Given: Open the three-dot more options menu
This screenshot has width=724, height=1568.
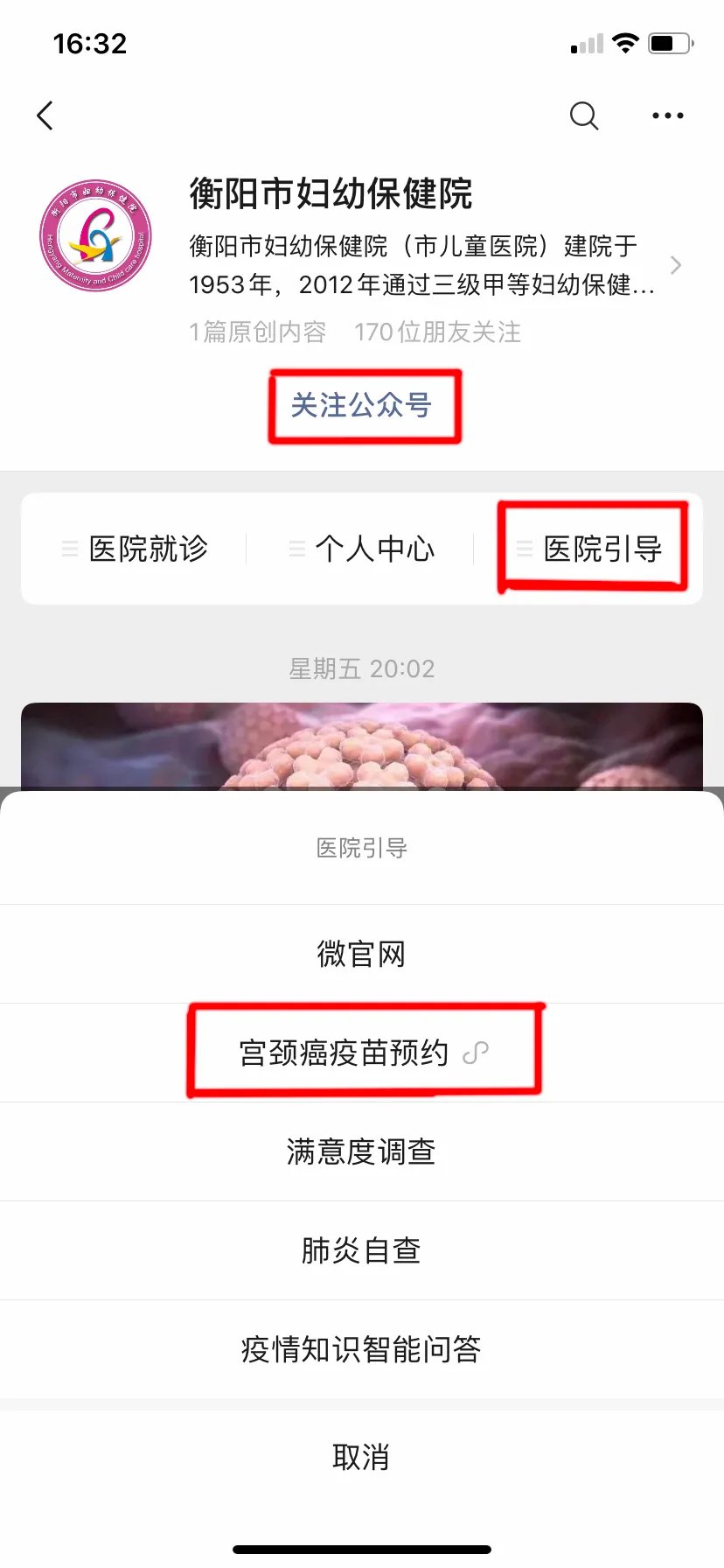Looking at the screenshot, I should tap(667, 115).
